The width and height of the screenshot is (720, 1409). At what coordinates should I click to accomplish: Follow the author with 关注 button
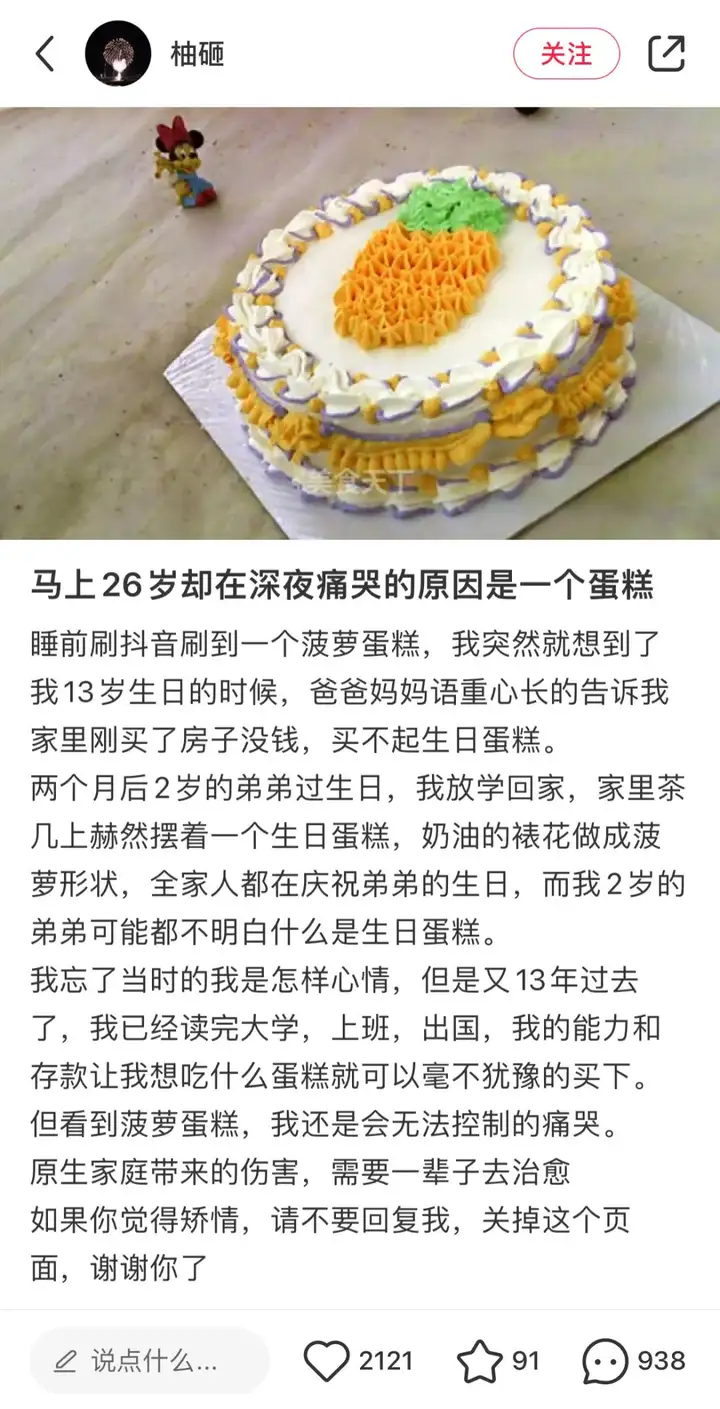566,54
